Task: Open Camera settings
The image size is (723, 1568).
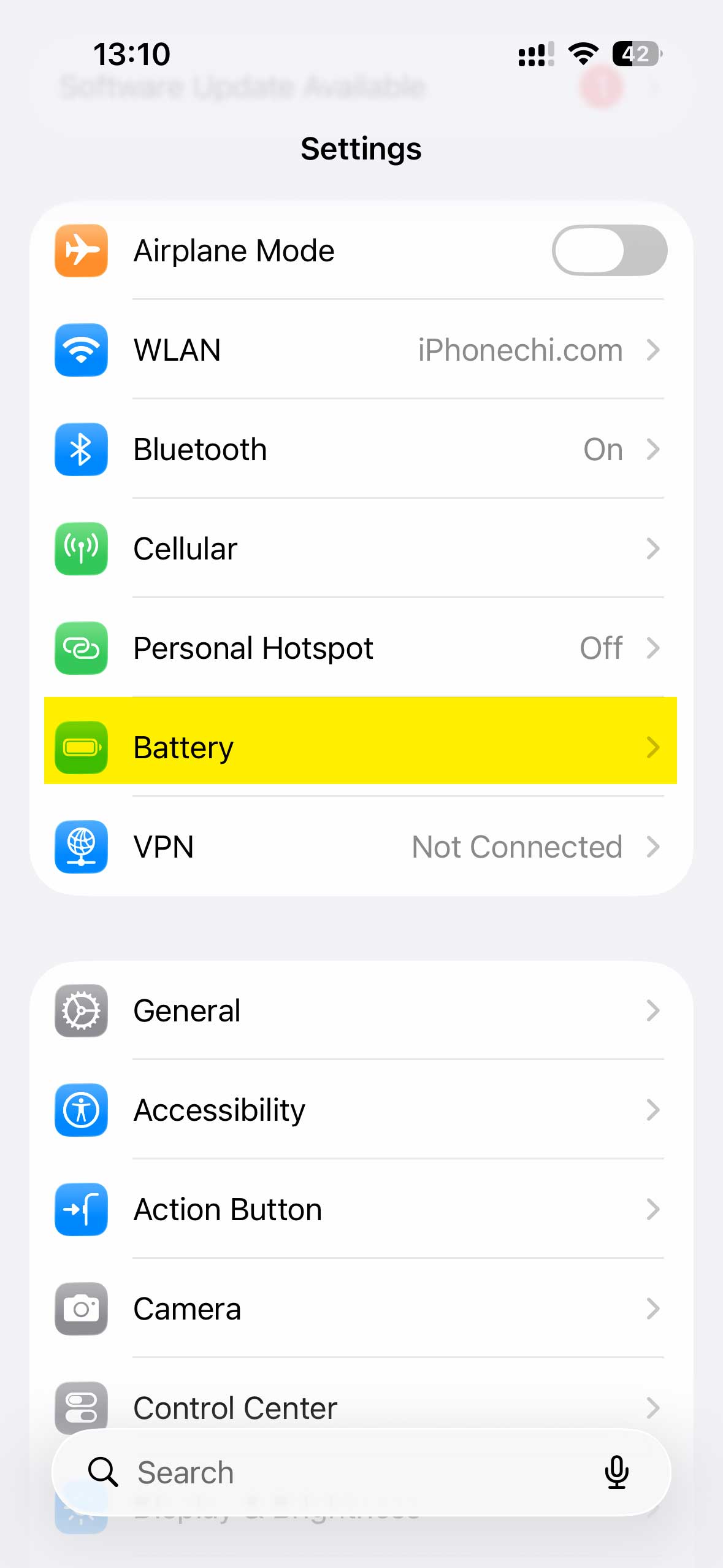Action: [x=361, y=1309]
